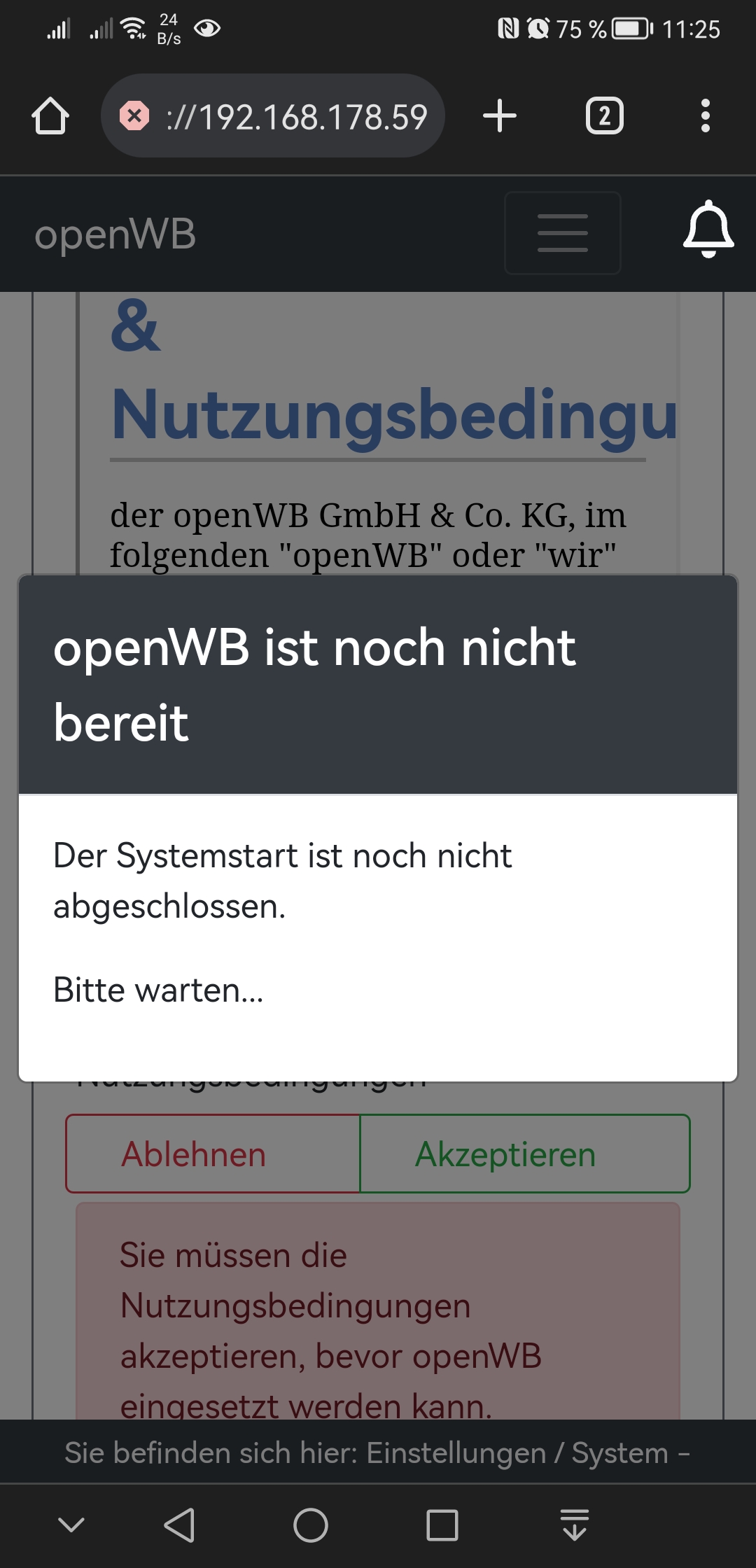Show the two open tabs
756x1568 pixels.
point(604,116)
